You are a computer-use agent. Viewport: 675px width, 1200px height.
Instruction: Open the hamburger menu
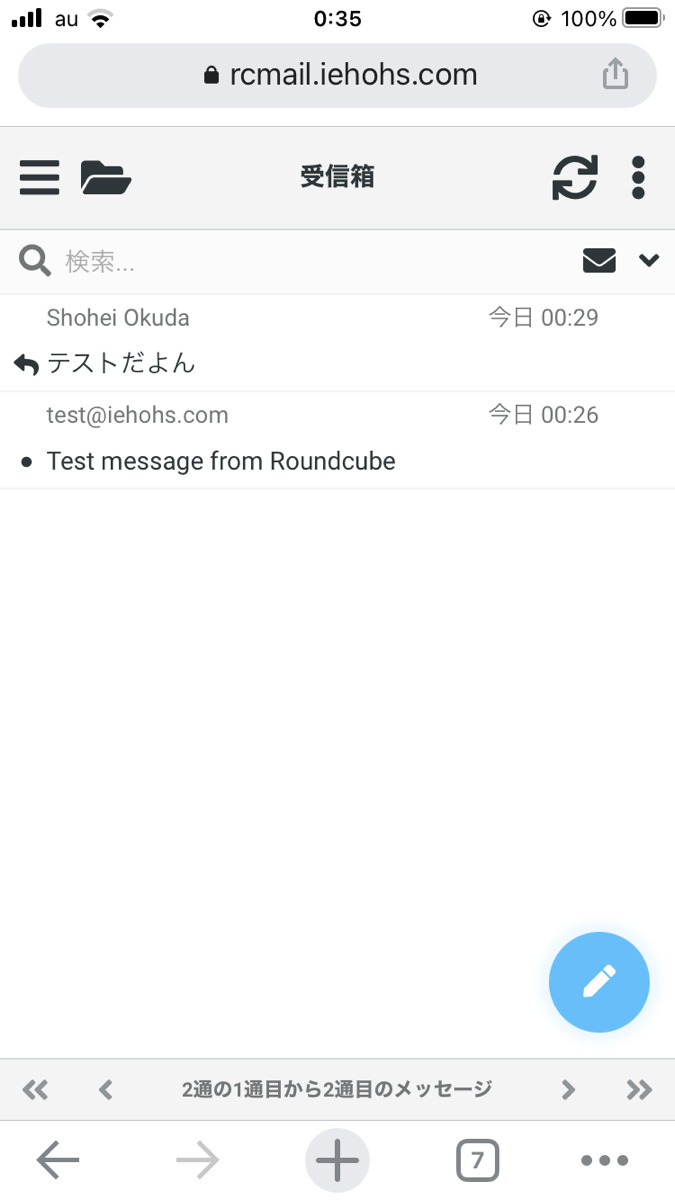click(39, 178)
